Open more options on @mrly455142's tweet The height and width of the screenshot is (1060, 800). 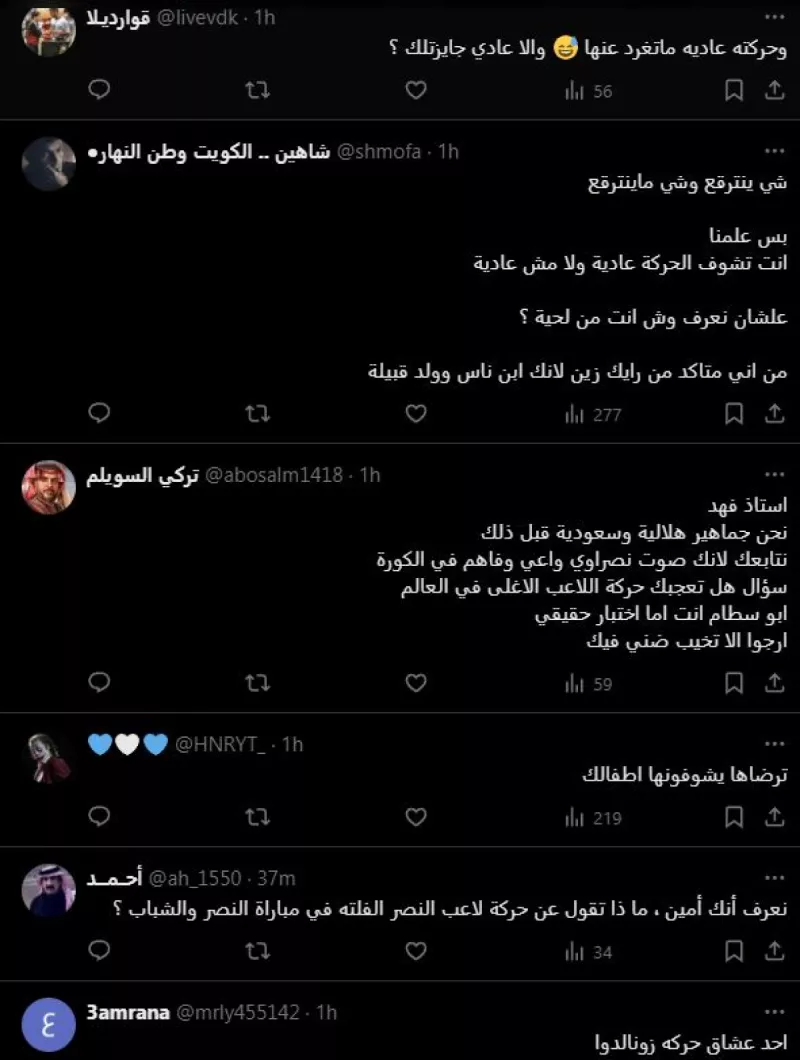[x=774, y=1012]
